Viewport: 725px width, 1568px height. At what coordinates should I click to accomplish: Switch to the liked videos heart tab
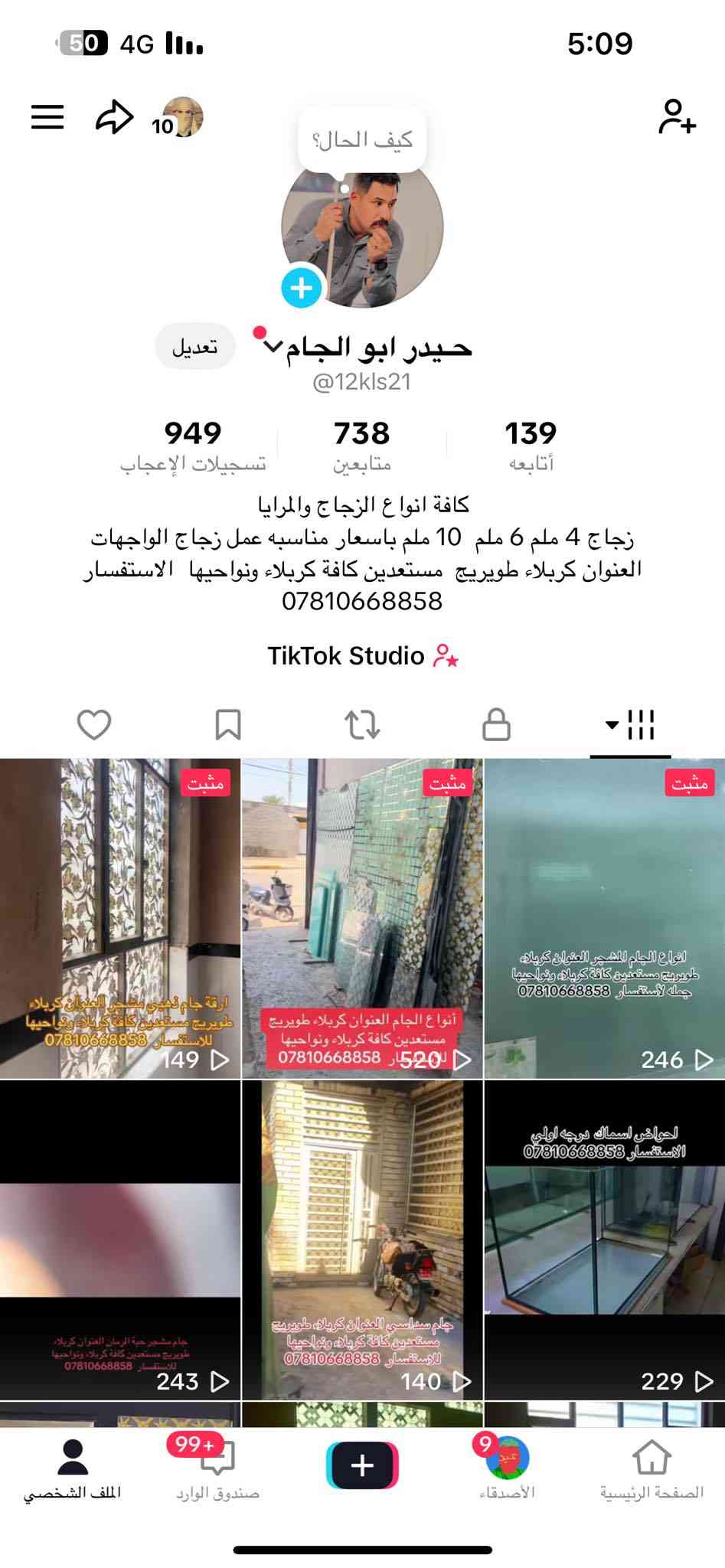point(94,724)
